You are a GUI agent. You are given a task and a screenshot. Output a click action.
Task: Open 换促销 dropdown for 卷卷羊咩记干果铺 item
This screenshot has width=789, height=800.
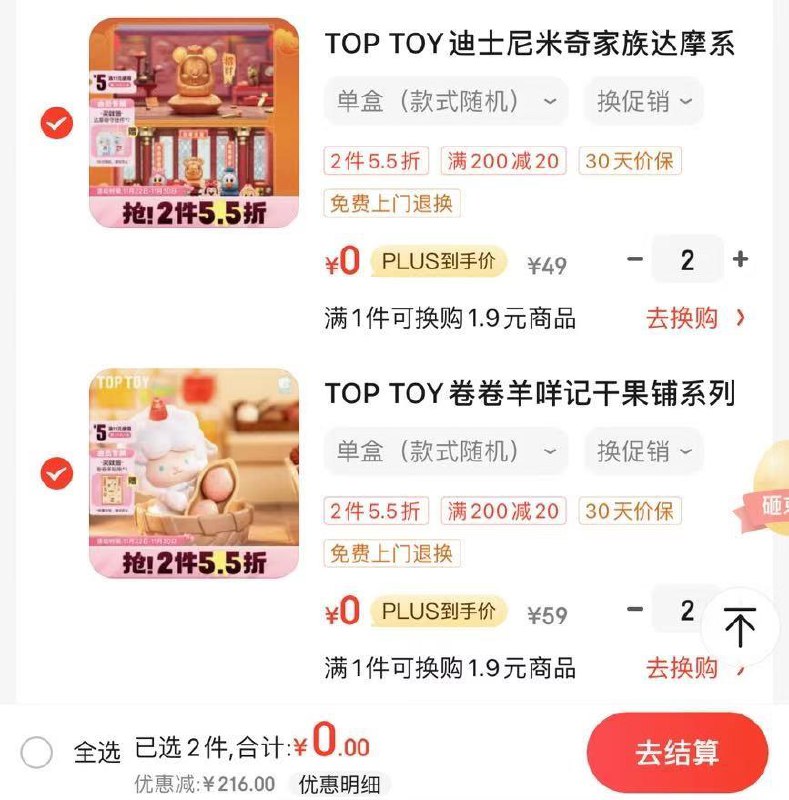coord(644,451)
